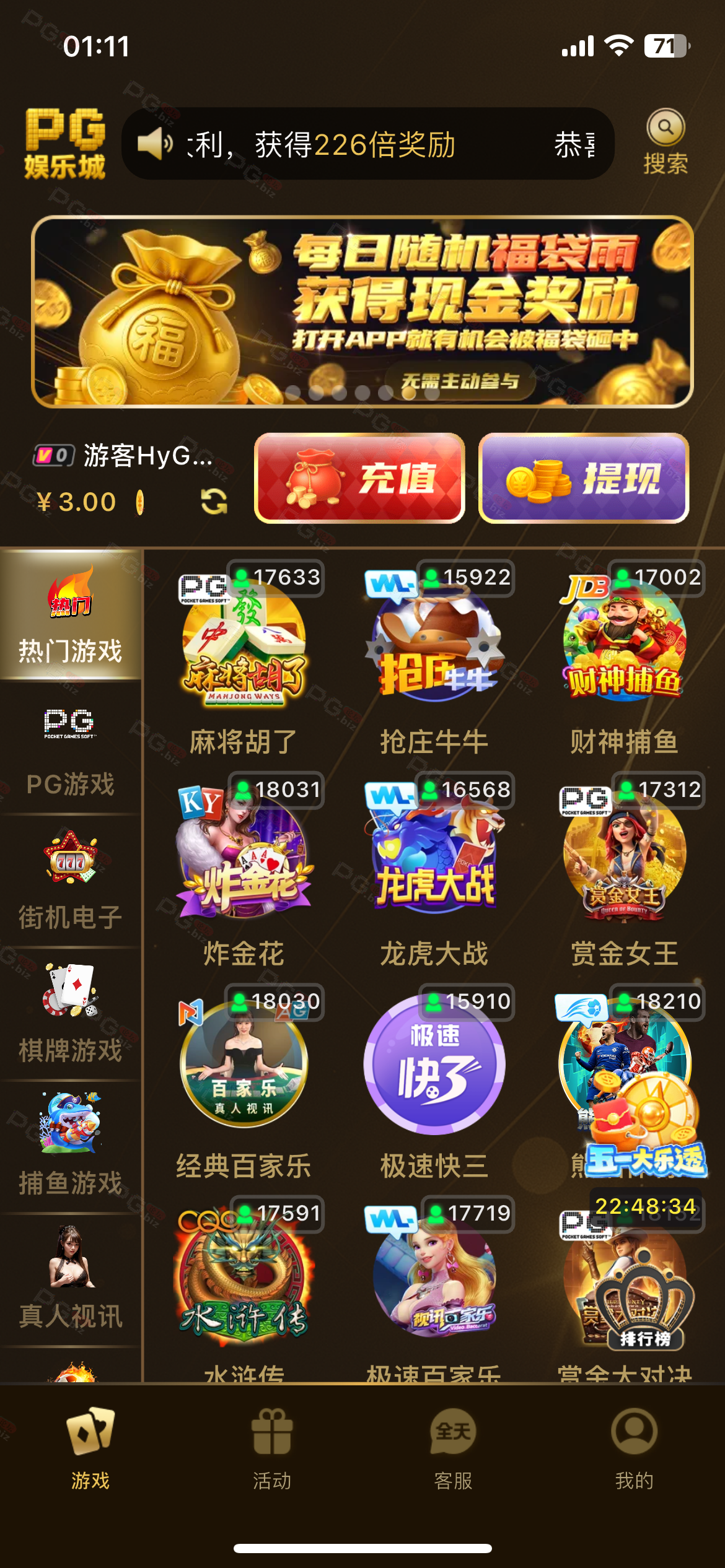Tap the 提现 withdraw button
The width and height of the screenshot is (725, 1568).
[583, 477]
